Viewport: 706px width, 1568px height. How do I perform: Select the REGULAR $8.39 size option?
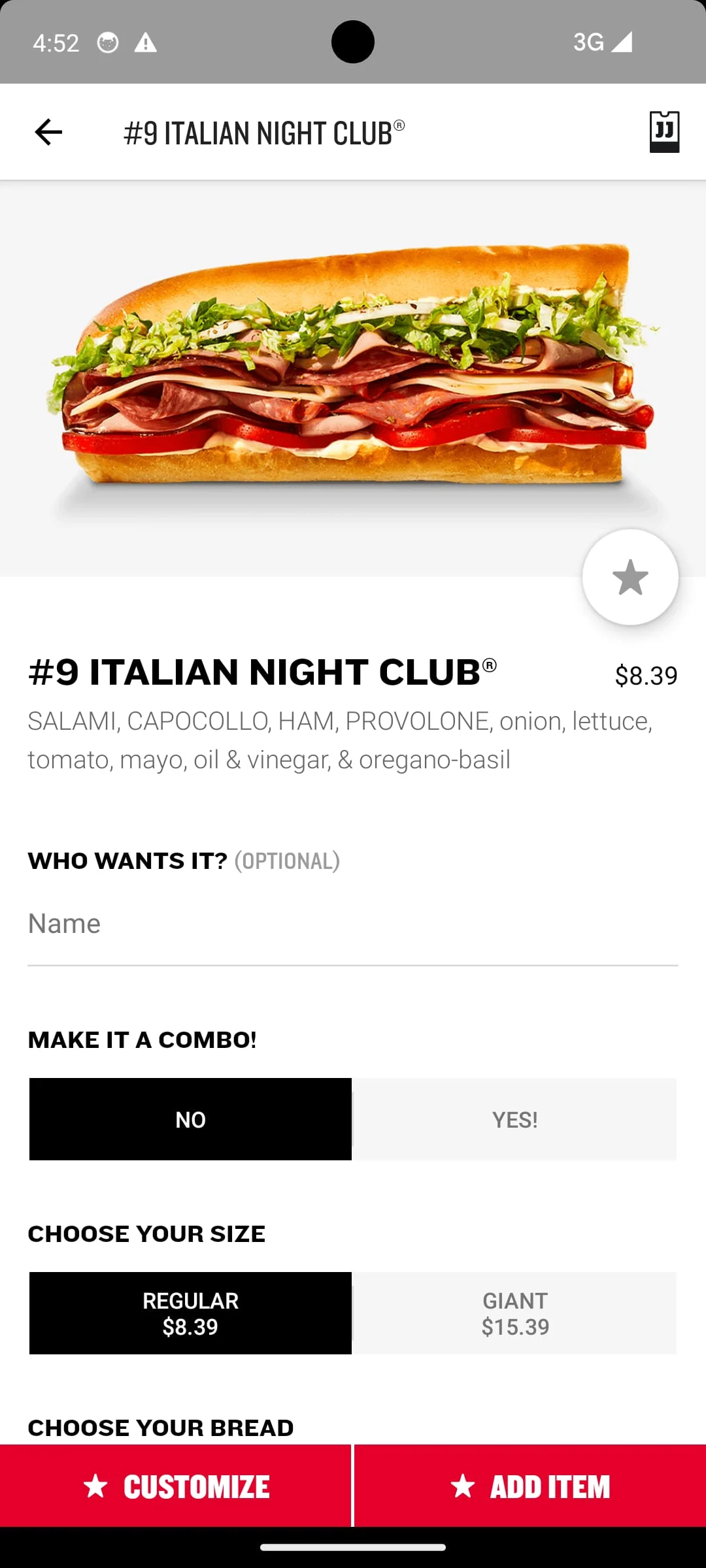pyautogui.click(x=190, y=1313)
